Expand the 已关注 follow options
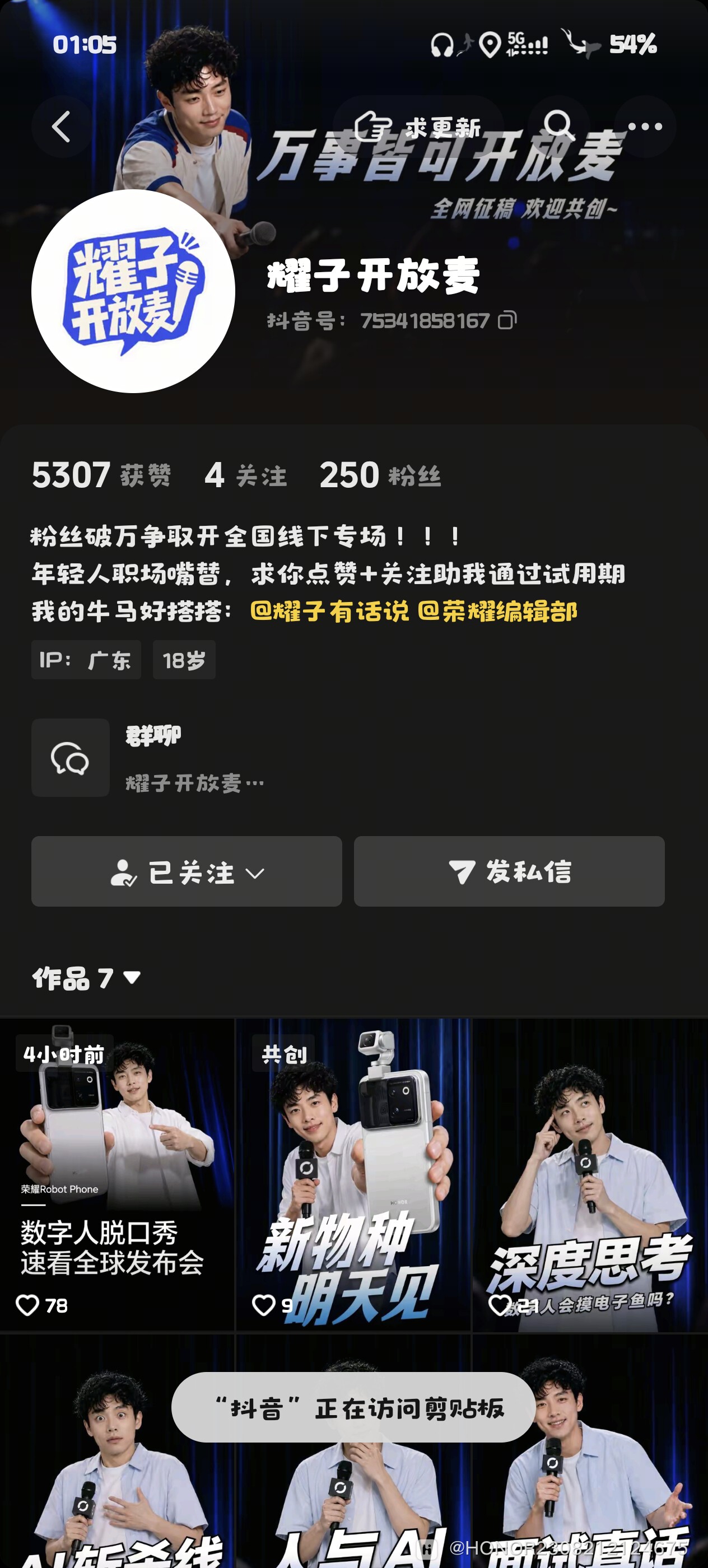This screenshot has height=1568, width=708. [187, 871]
